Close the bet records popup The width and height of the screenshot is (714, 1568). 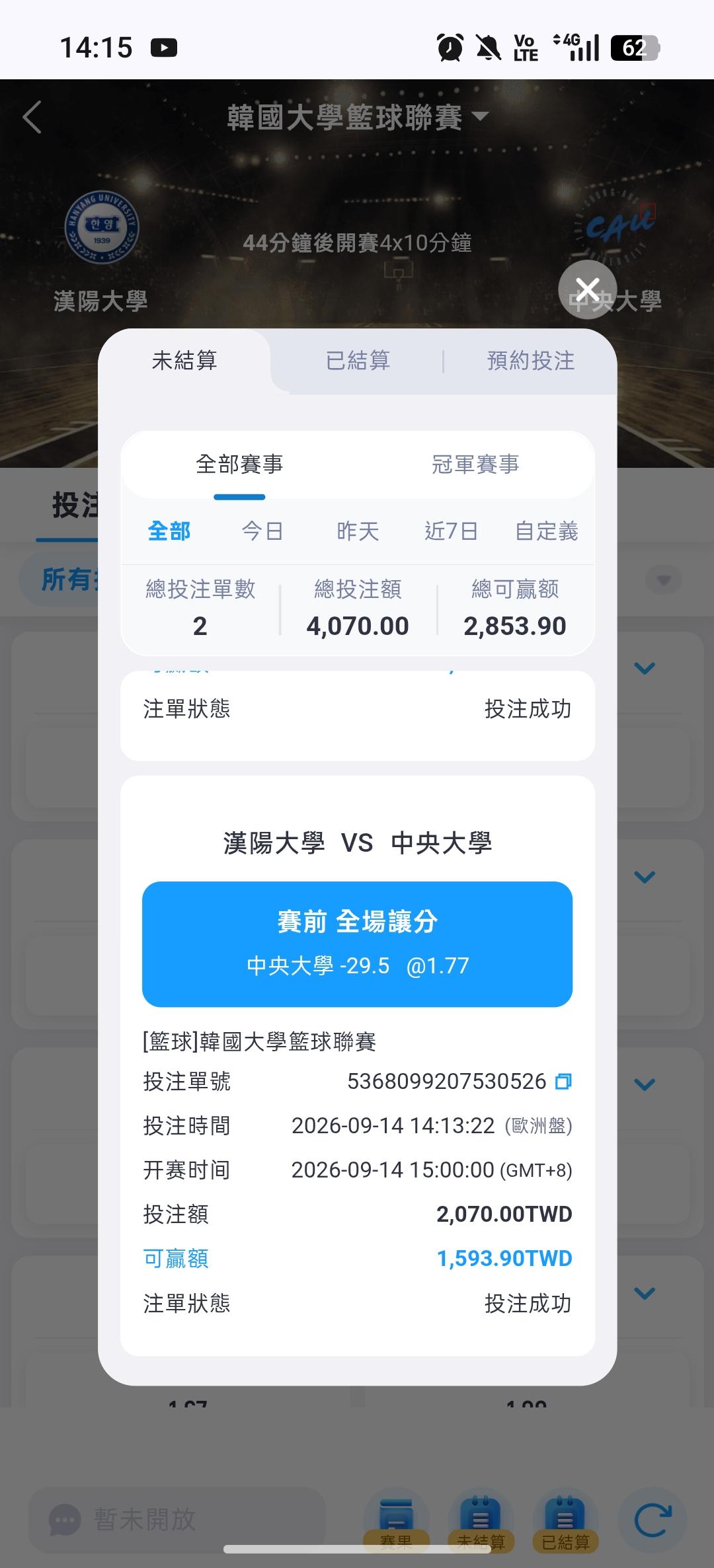click(587, 289)
